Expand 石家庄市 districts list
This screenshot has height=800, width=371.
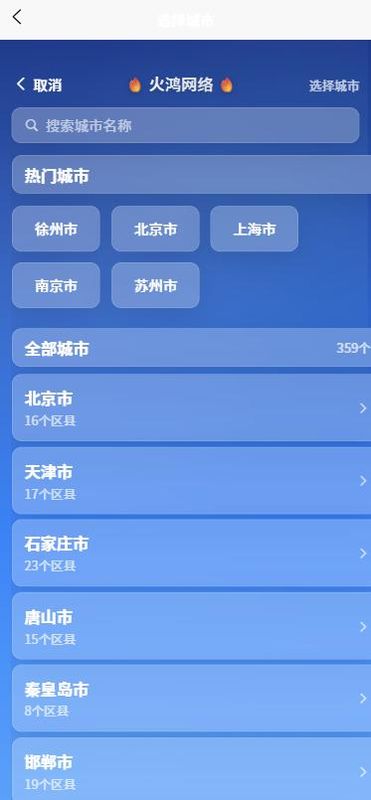tap(191, 553)
